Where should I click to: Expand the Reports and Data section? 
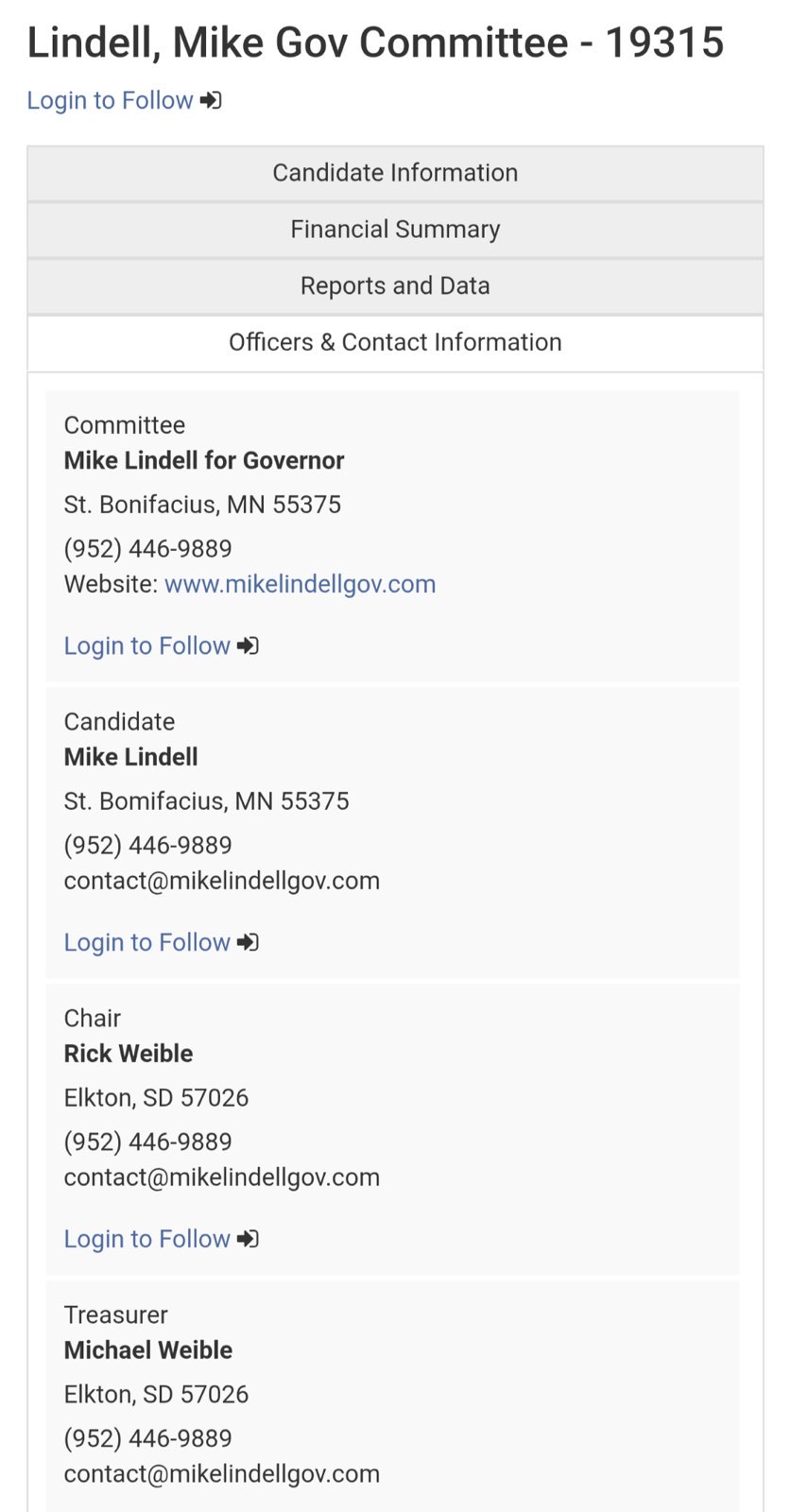coord(395,286)
